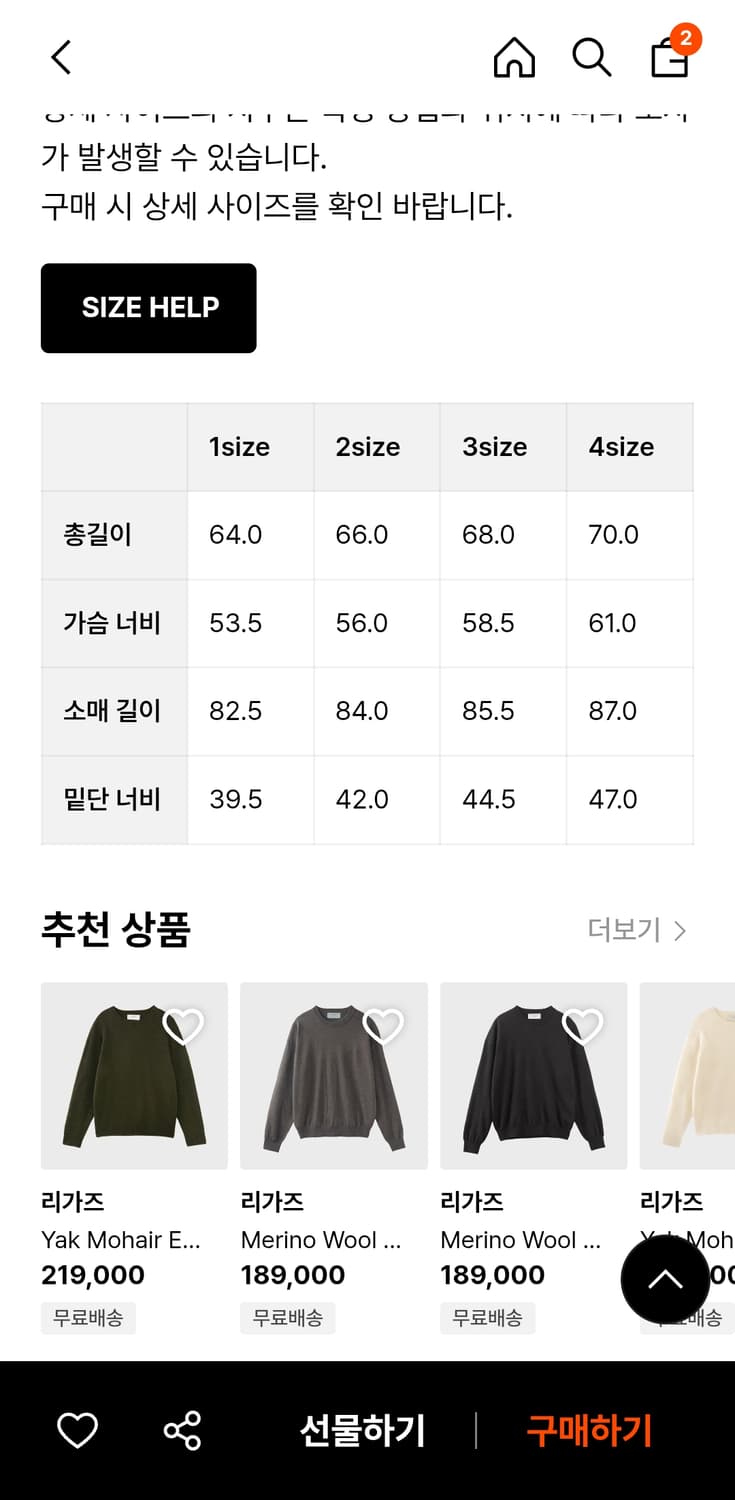Image resolution: width=735 pixels, height=1500 pixels.
Task: Tap the wishlist heart in the bottom bar
Action: tap(77, 1430)
